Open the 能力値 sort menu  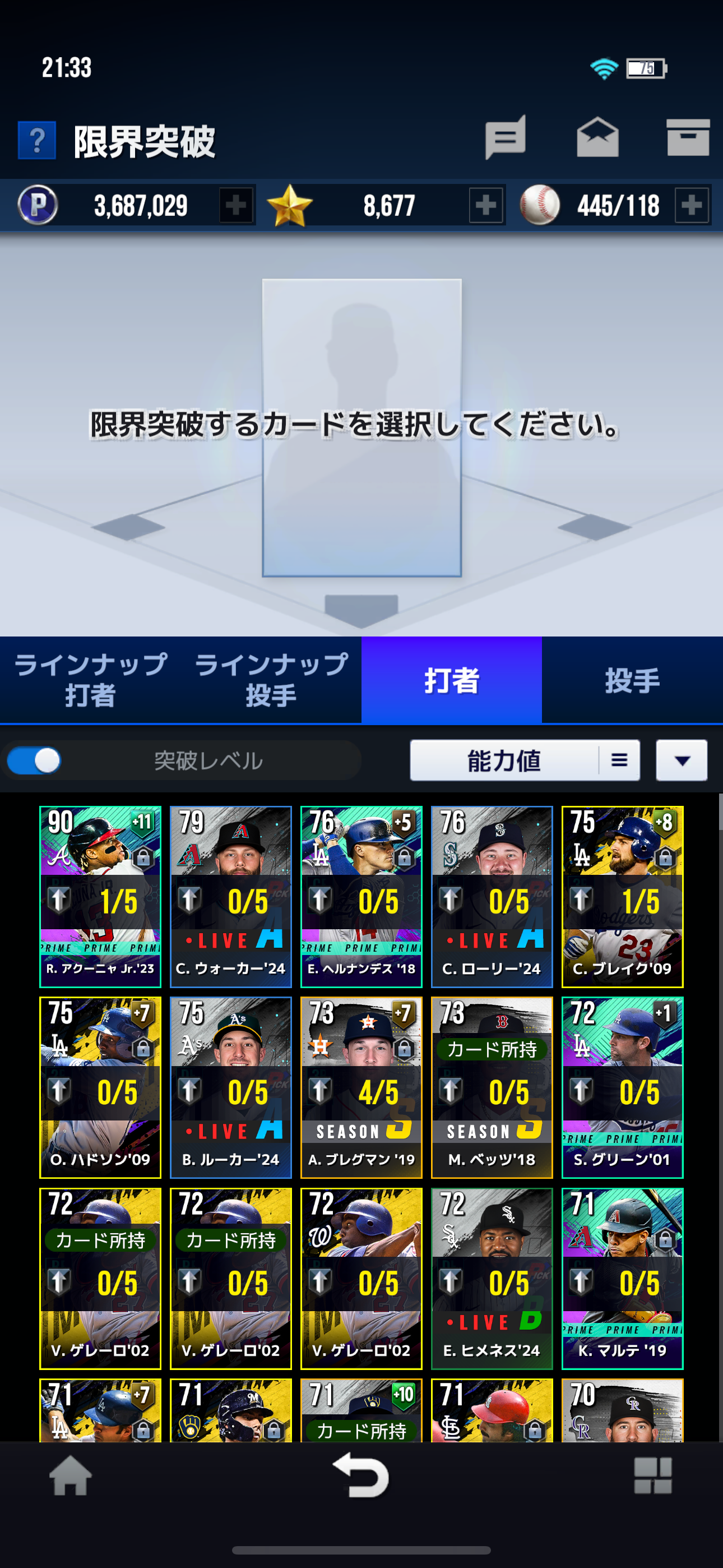click(x=525, y=760)
